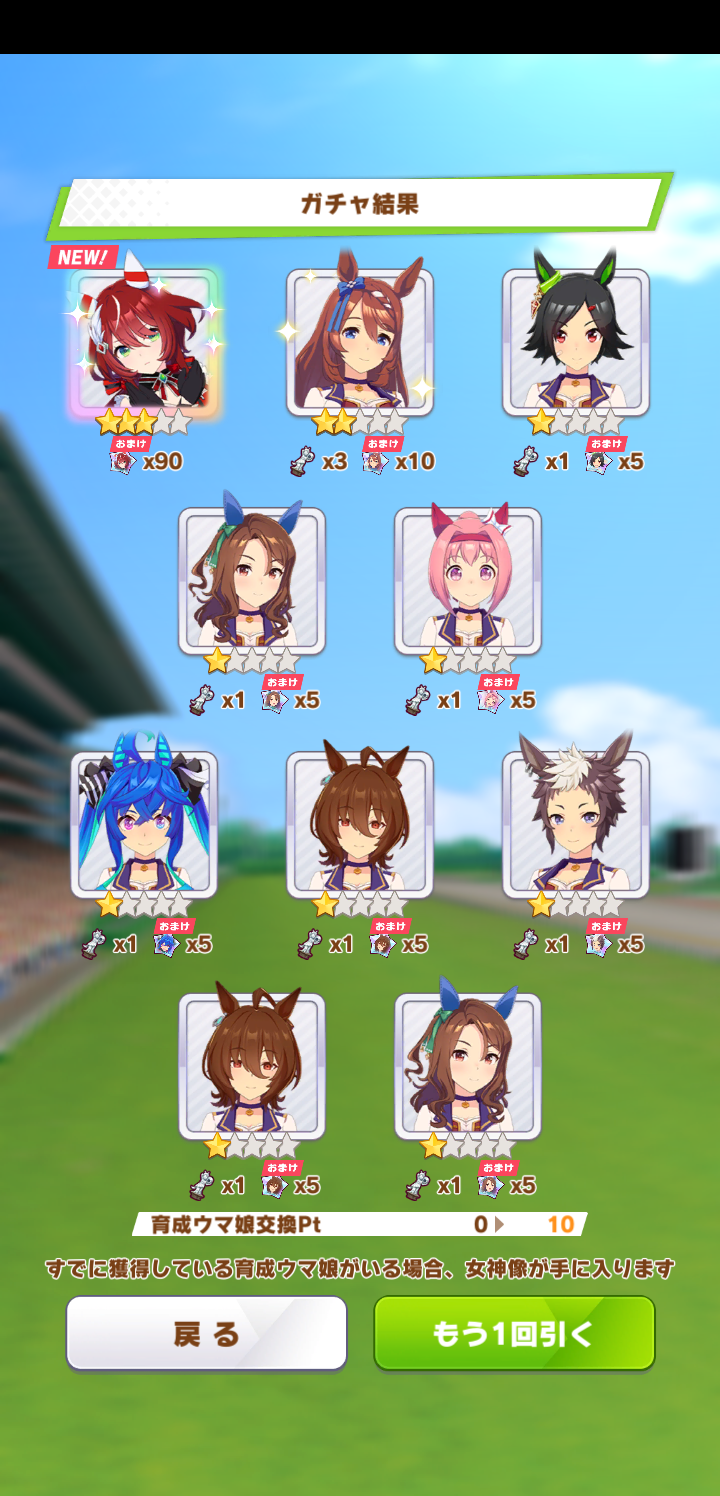This screenshot has height=1496, width=720.
Task: View the gray-eared white-tuft character card
Action: (576, 824)
